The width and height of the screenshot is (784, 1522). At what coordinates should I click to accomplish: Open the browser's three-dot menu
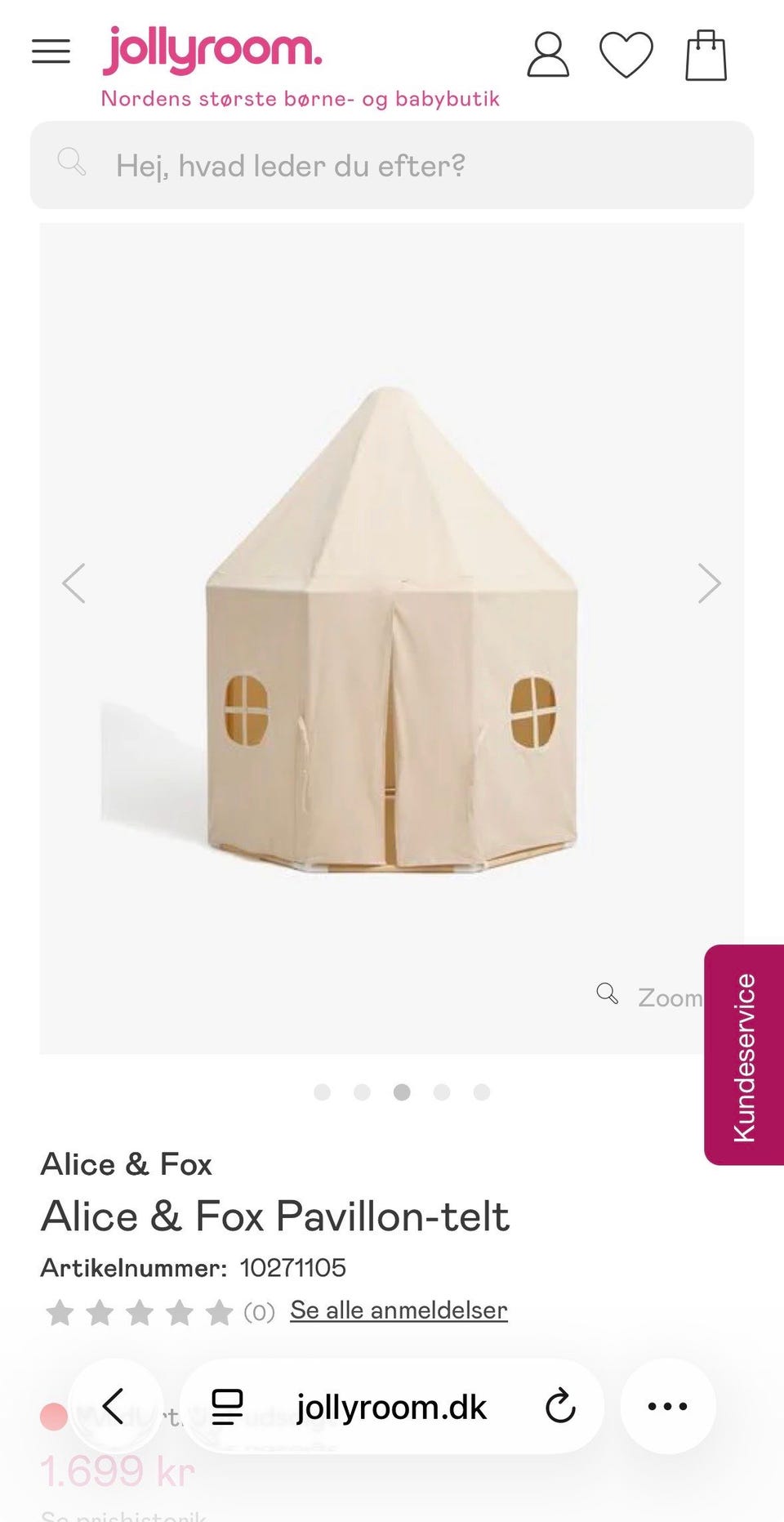(x=668, y=1406)
